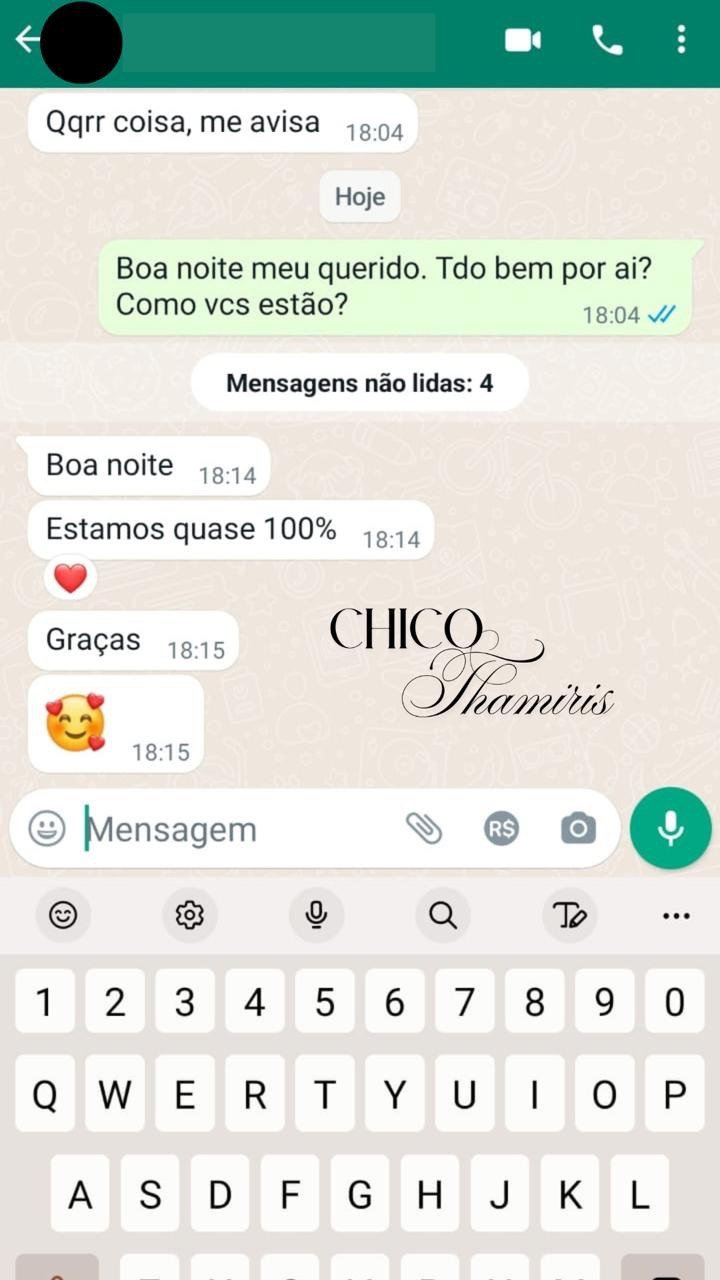Open keyboard settings gear
The image size is (720, 1280).
189,914
